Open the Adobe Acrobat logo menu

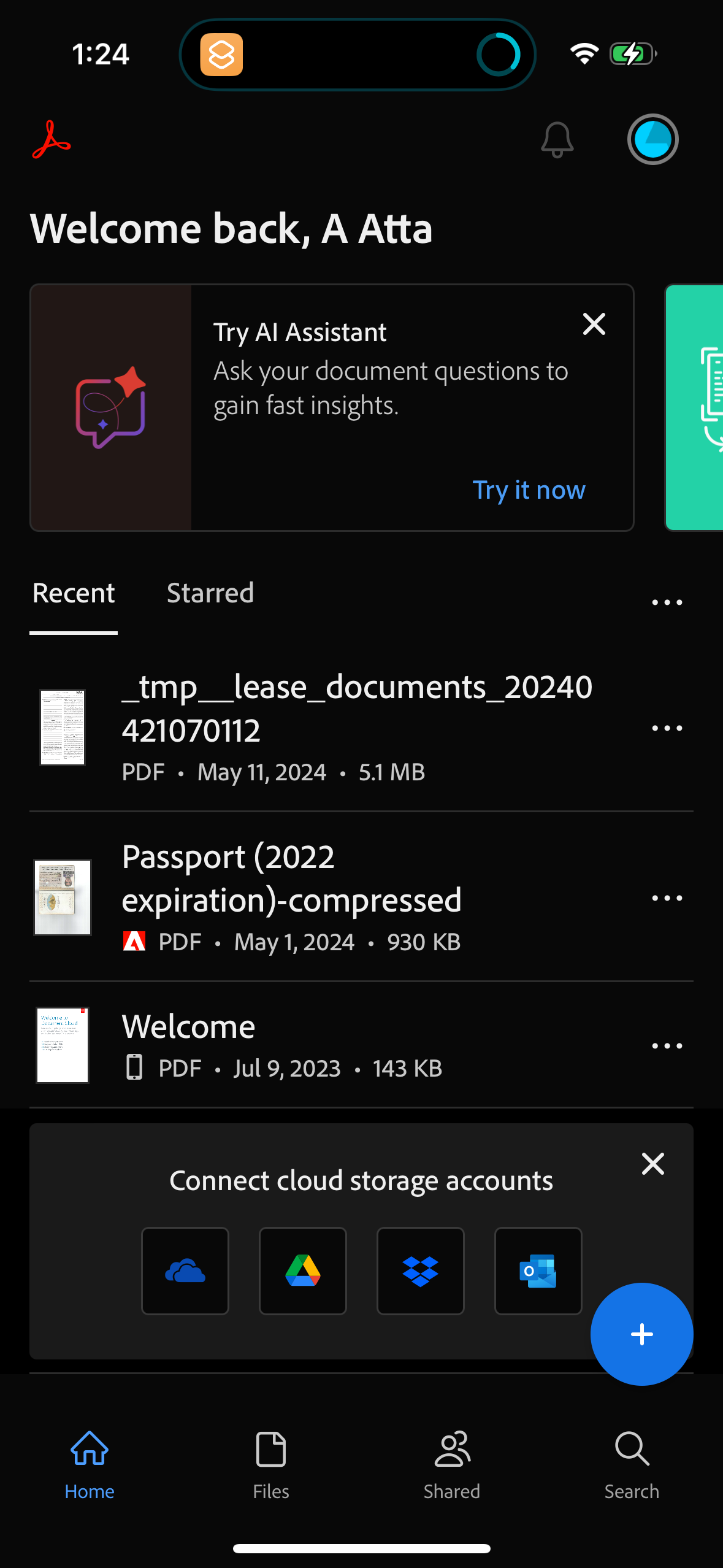52,140
